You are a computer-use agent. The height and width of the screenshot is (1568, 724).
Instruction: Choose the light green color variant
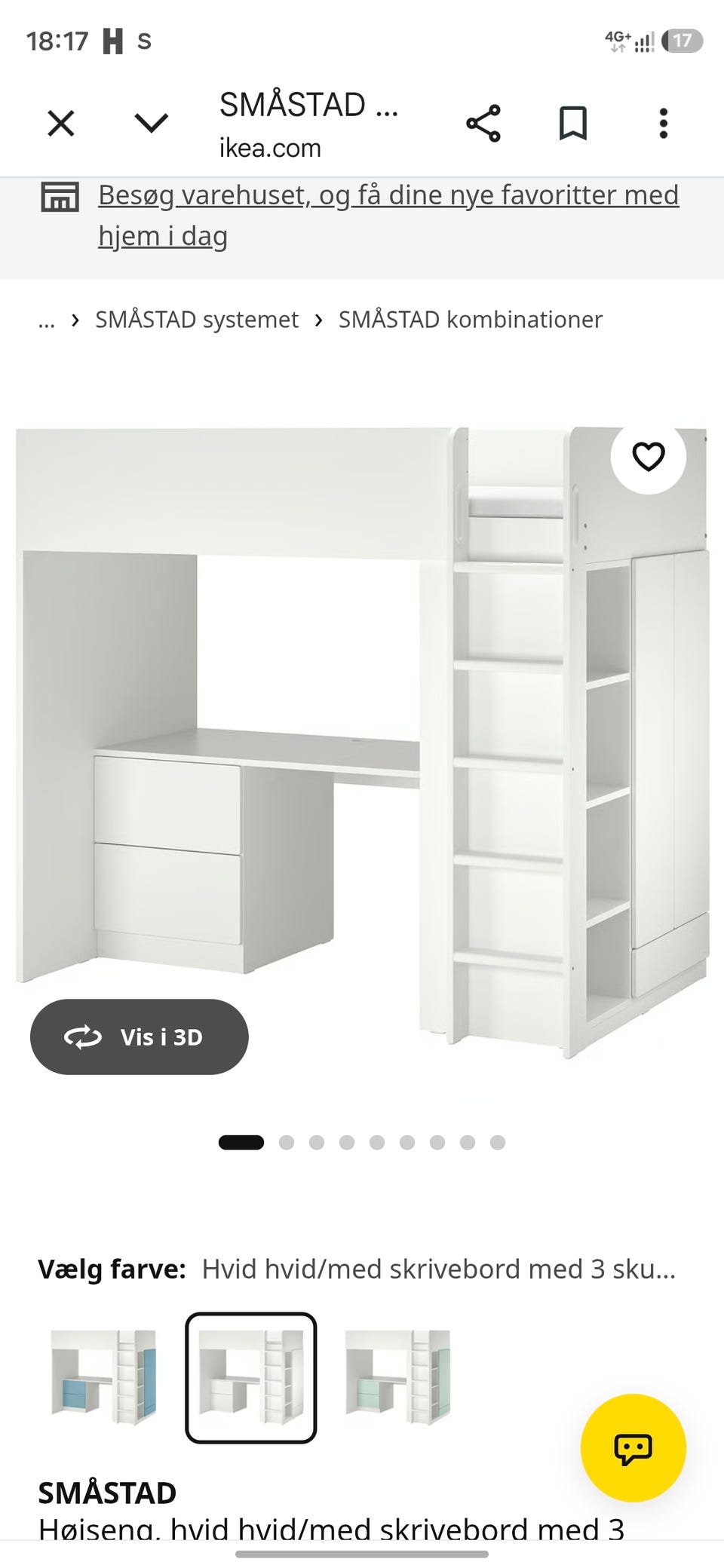click(x=398, y=1377)
